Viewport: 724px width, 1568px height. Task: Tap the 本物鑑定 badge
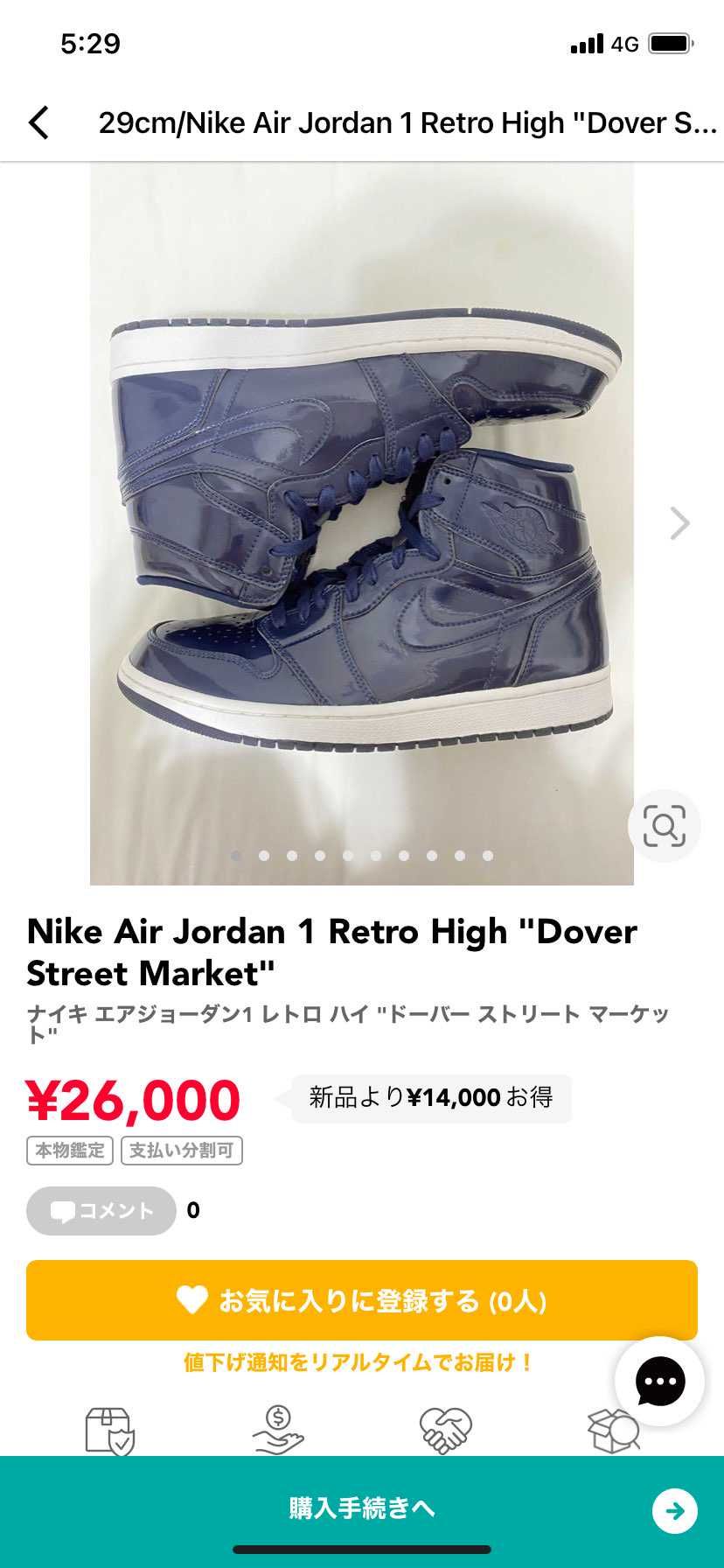[69, 1151]
